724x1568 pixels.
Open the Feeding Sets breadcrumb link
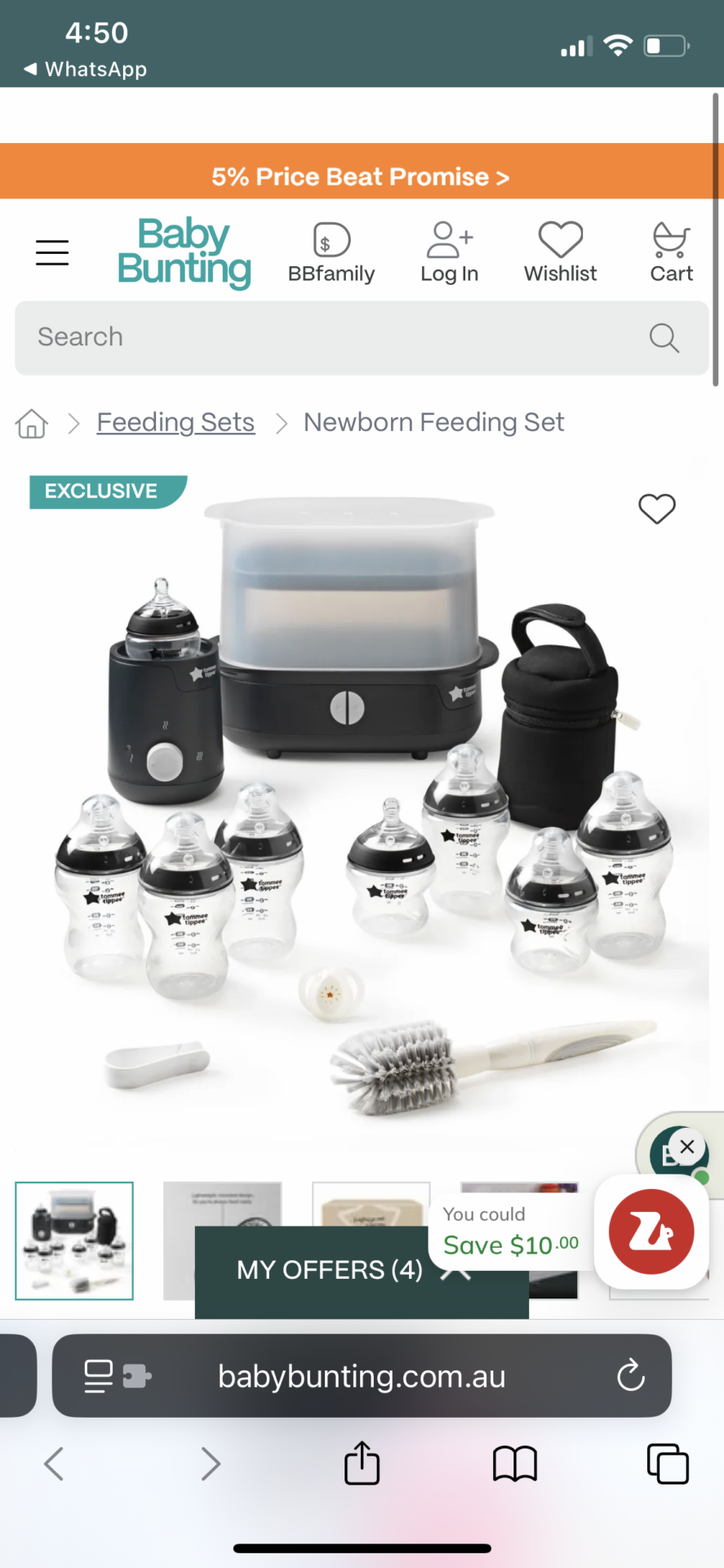(175, 422)
